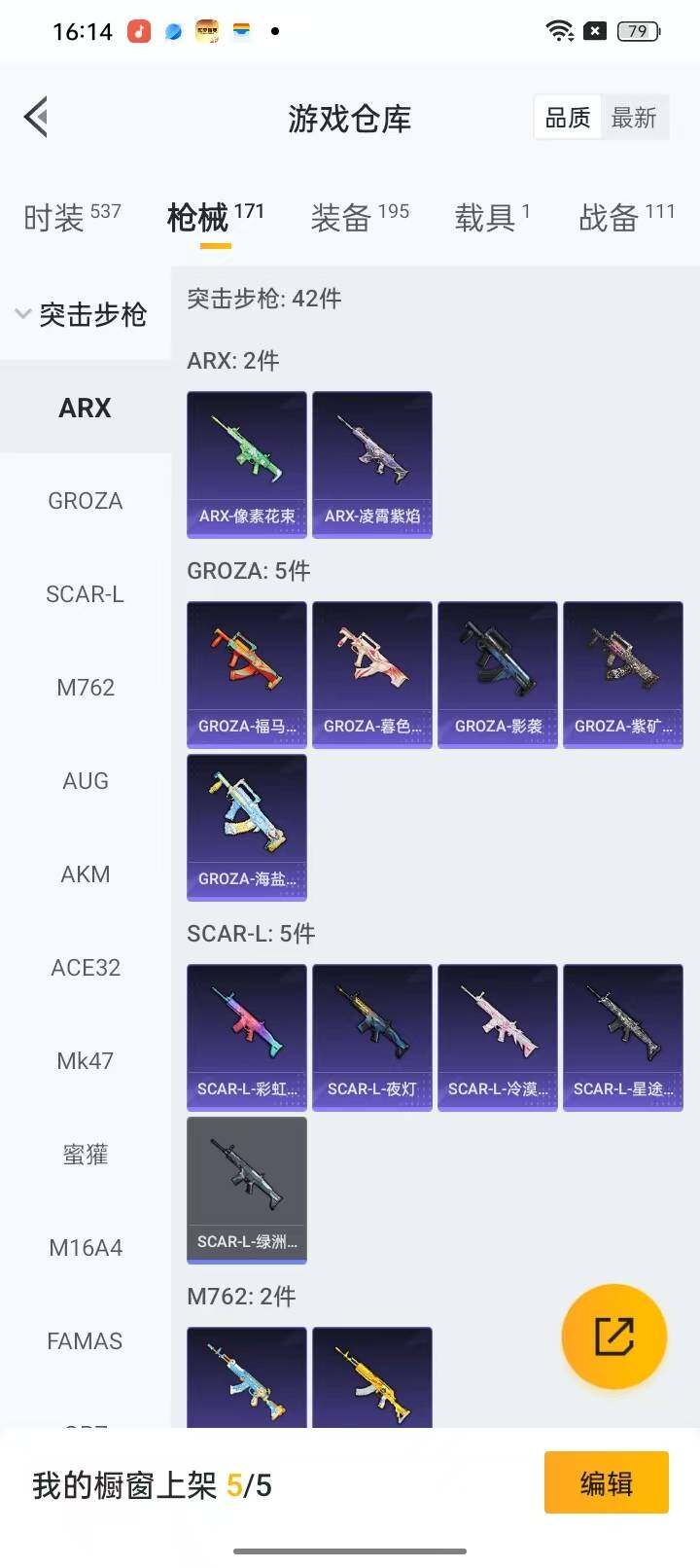This screenshot has height=1568, width=700.
Task: Open the ARX-像素花束 skin
Action: (x=247, y=464)
